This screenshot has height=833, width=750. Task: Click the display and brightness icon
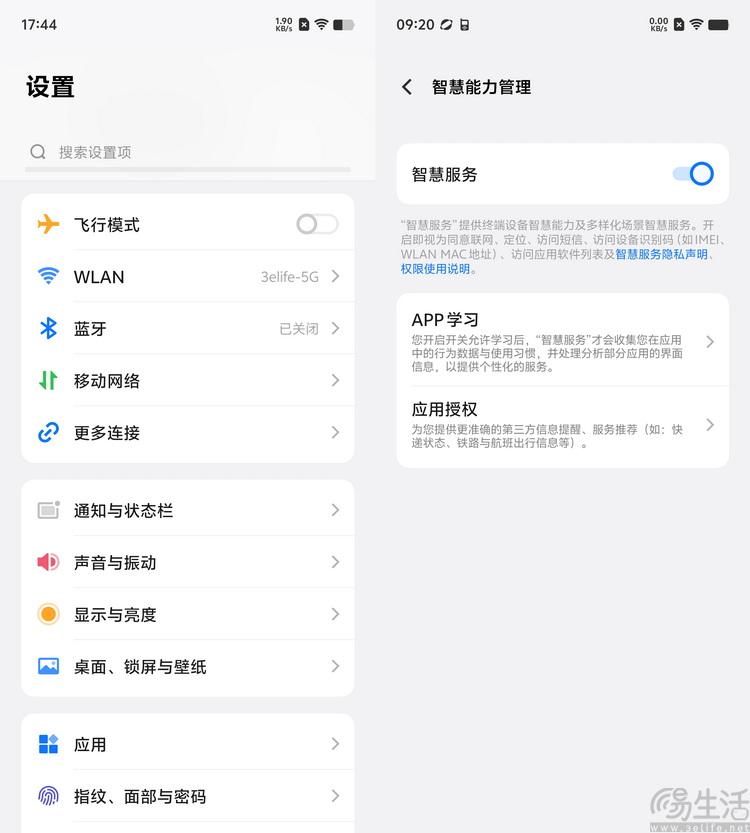[46, 613]
